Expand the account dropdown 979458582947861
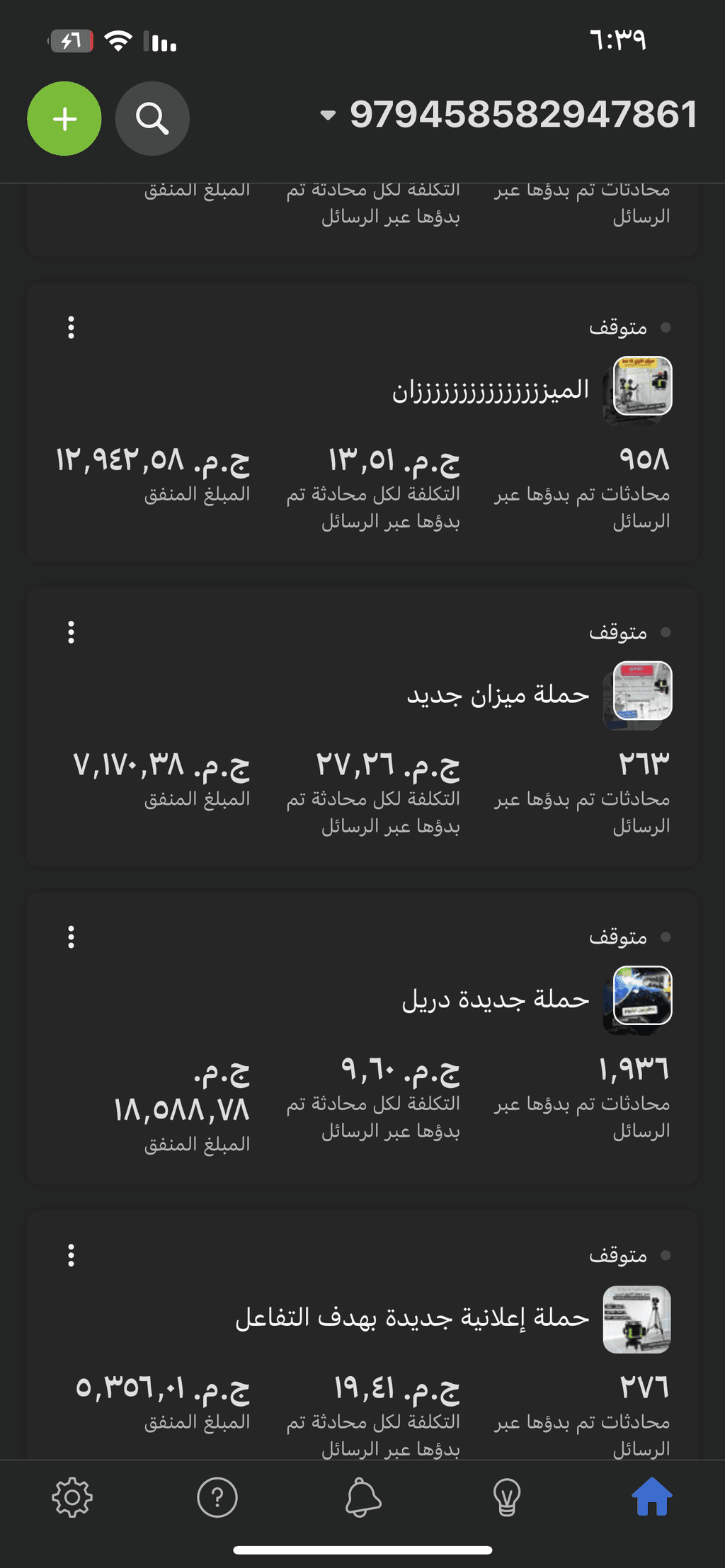The image size is (725, 1568). [x=508, y=115]
